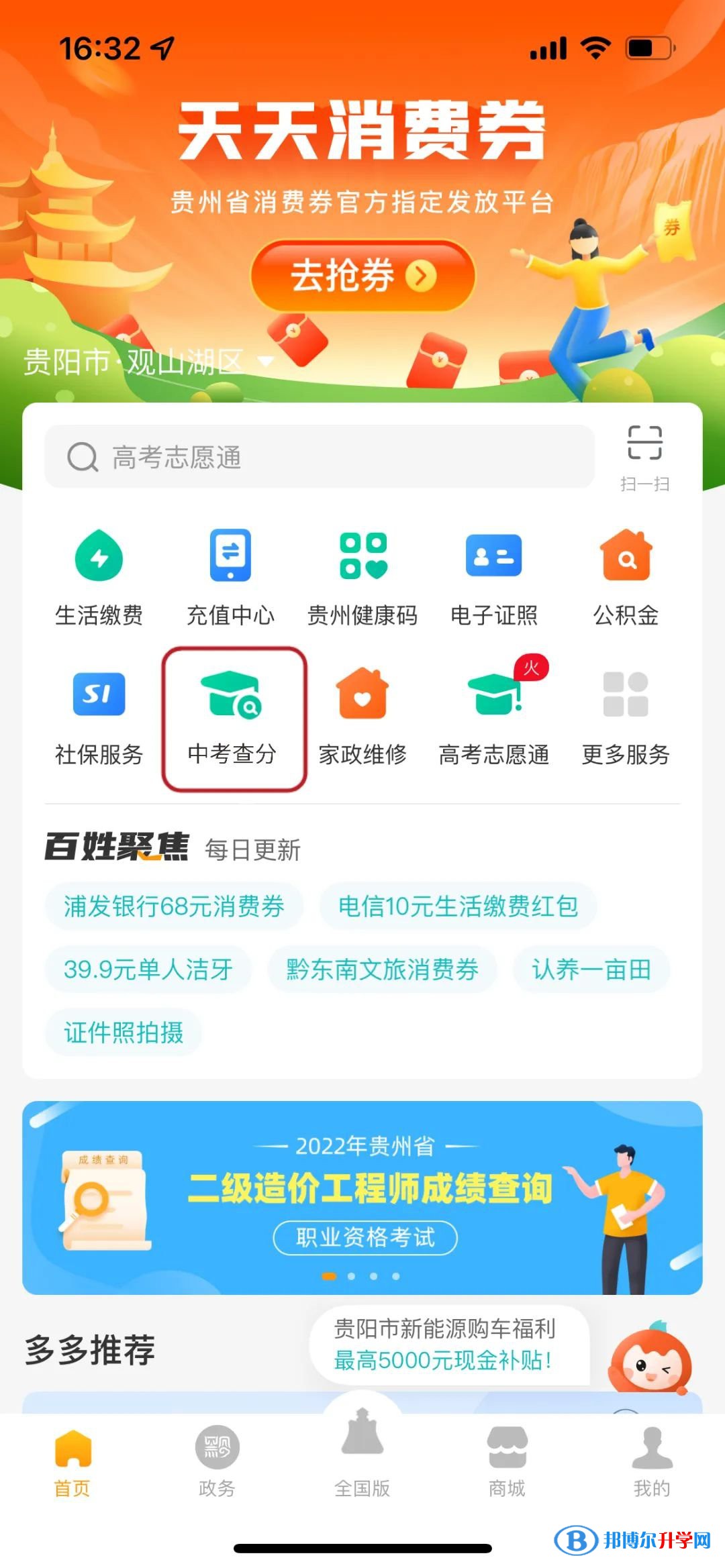Tap the 去抢券 coupon button
Viewport: 725px width, 1568px height.
tap(362, 276)
